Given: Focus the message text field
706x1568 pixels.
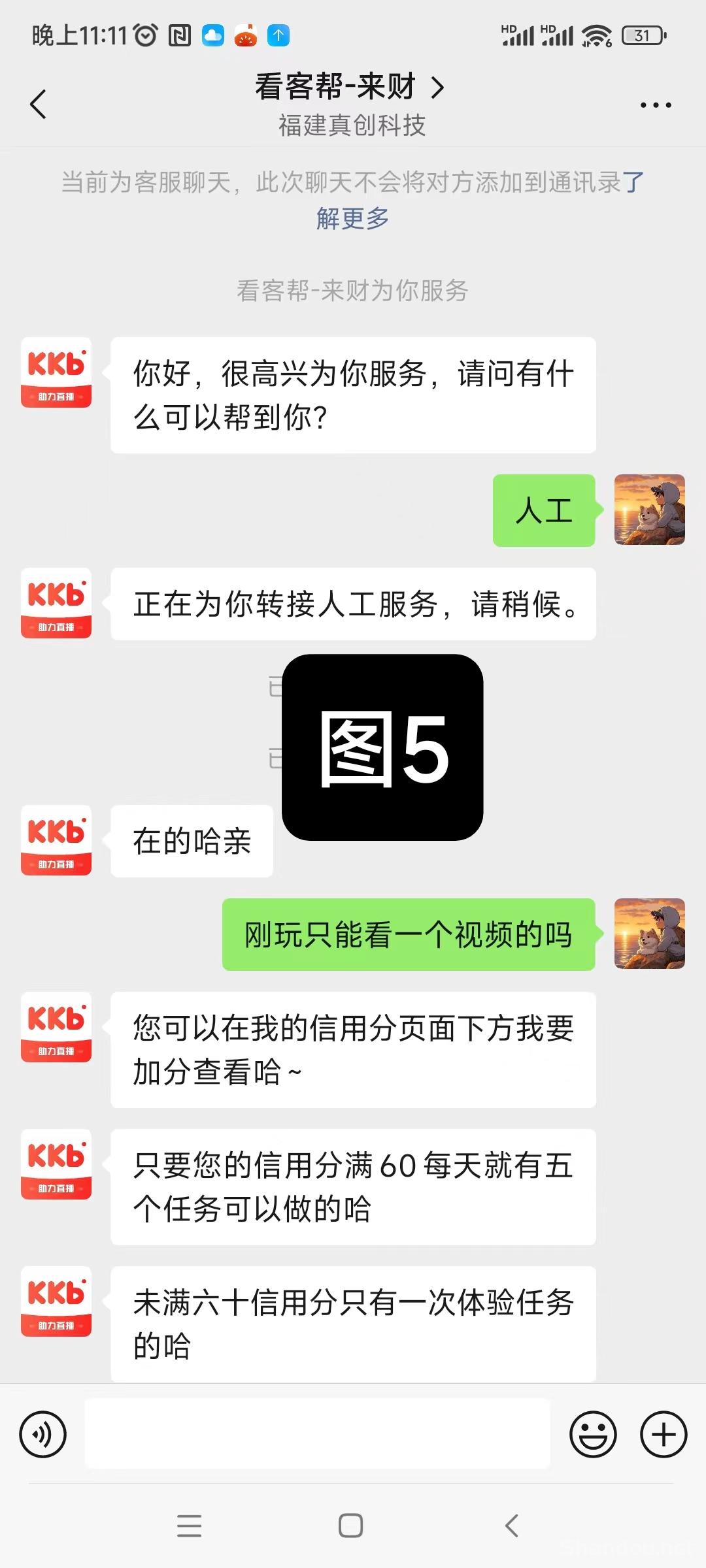Looking at the screenshot, I should pos(317,1435).
